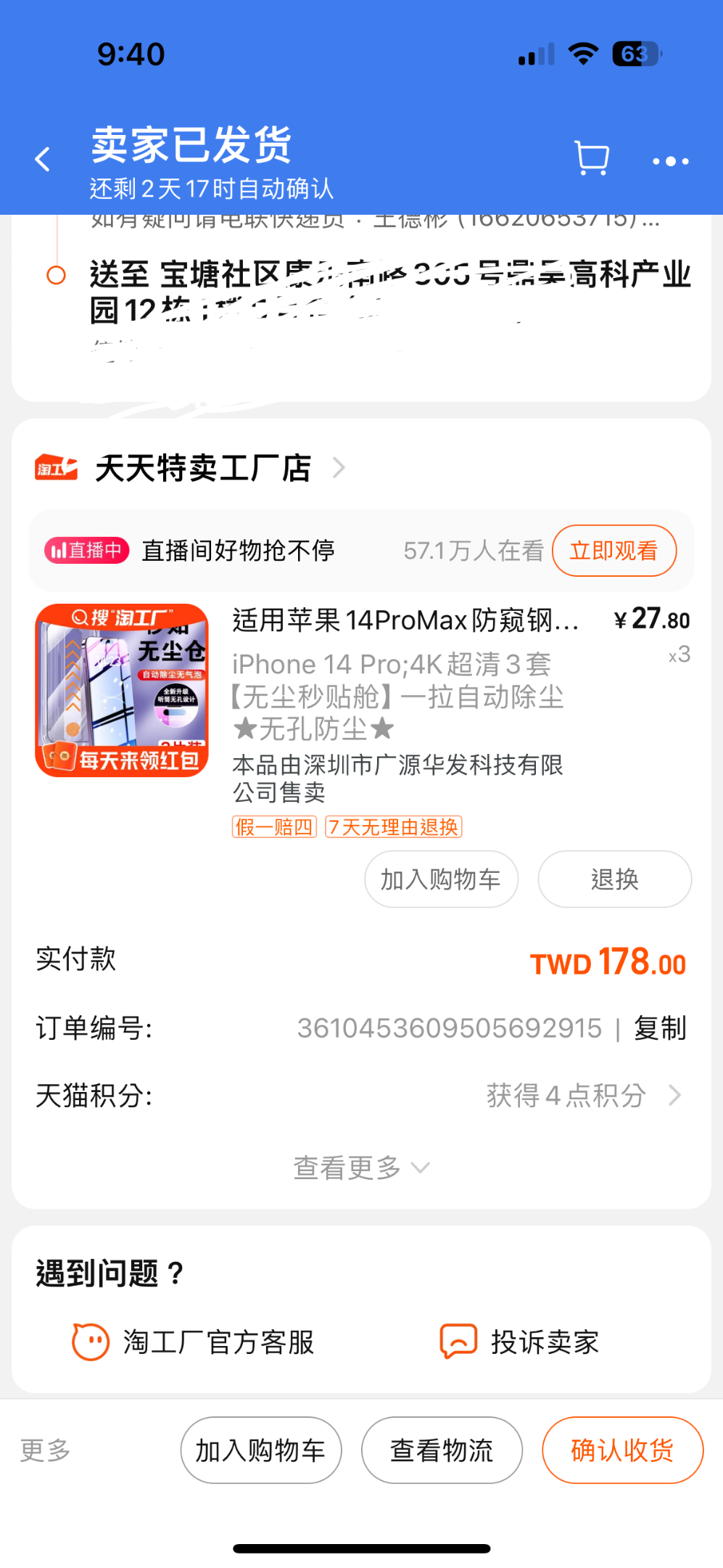
Task: Open the 天天特卖工厂店 store page
Action: (x=203, y=468)
